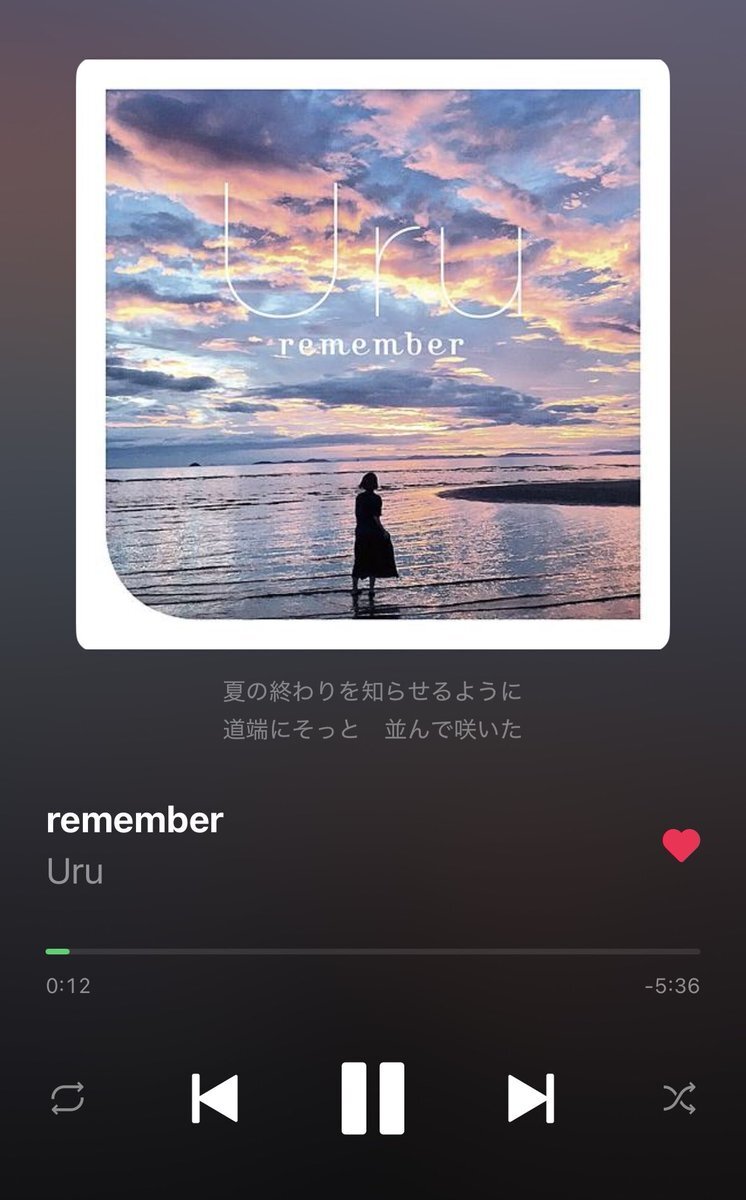
Task: Open the full lyrics view
Action: (372, 710)
